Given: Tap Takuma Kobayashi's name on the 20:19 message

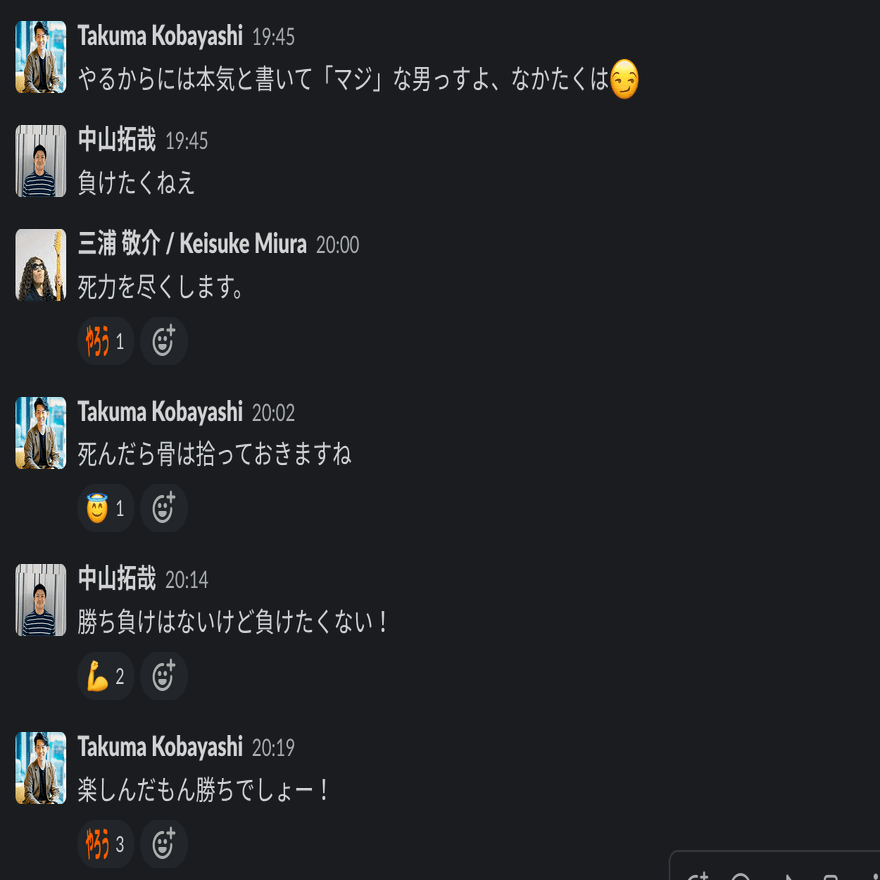Looking at the screenshot, I should (x=160, y=747).
